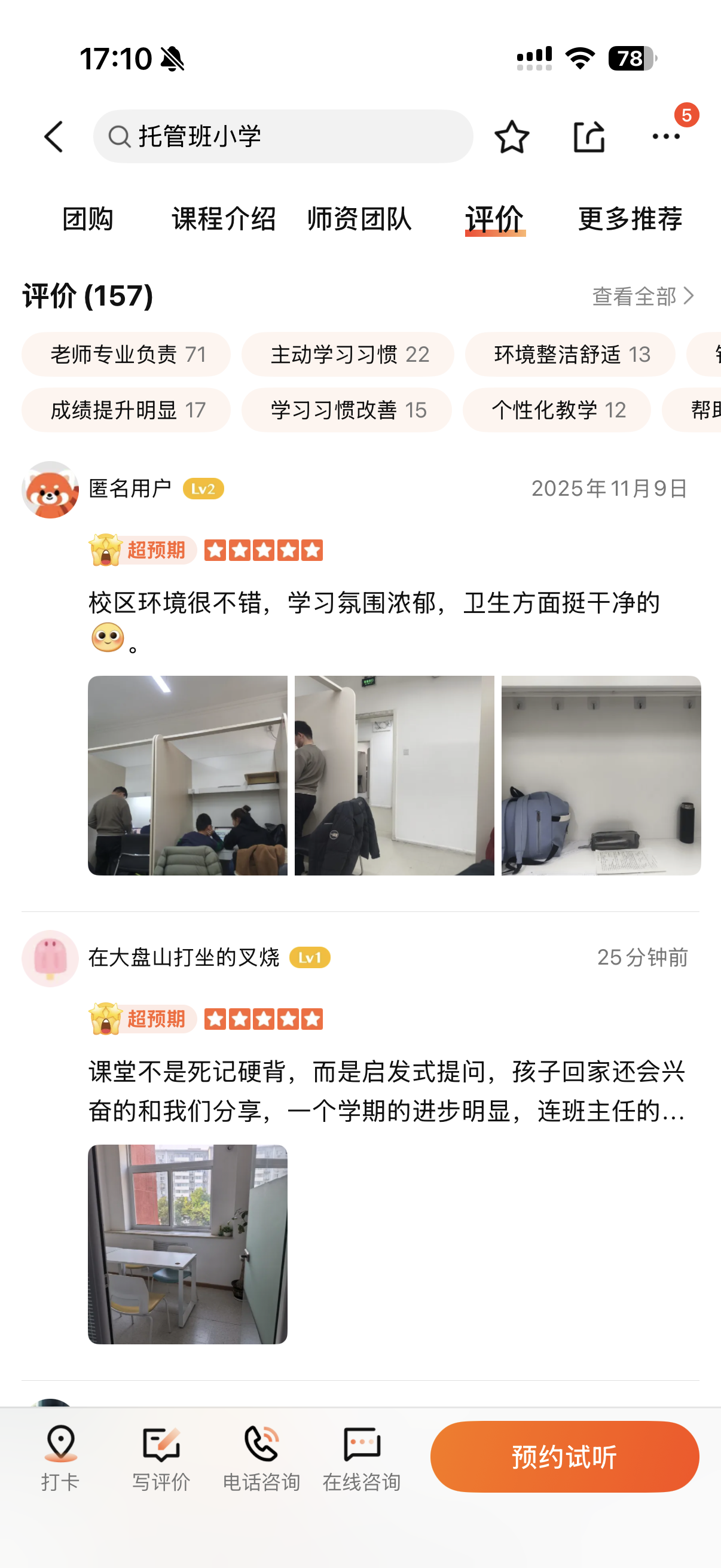
Task: Switch to the 团购 tab
Action: 88,218
